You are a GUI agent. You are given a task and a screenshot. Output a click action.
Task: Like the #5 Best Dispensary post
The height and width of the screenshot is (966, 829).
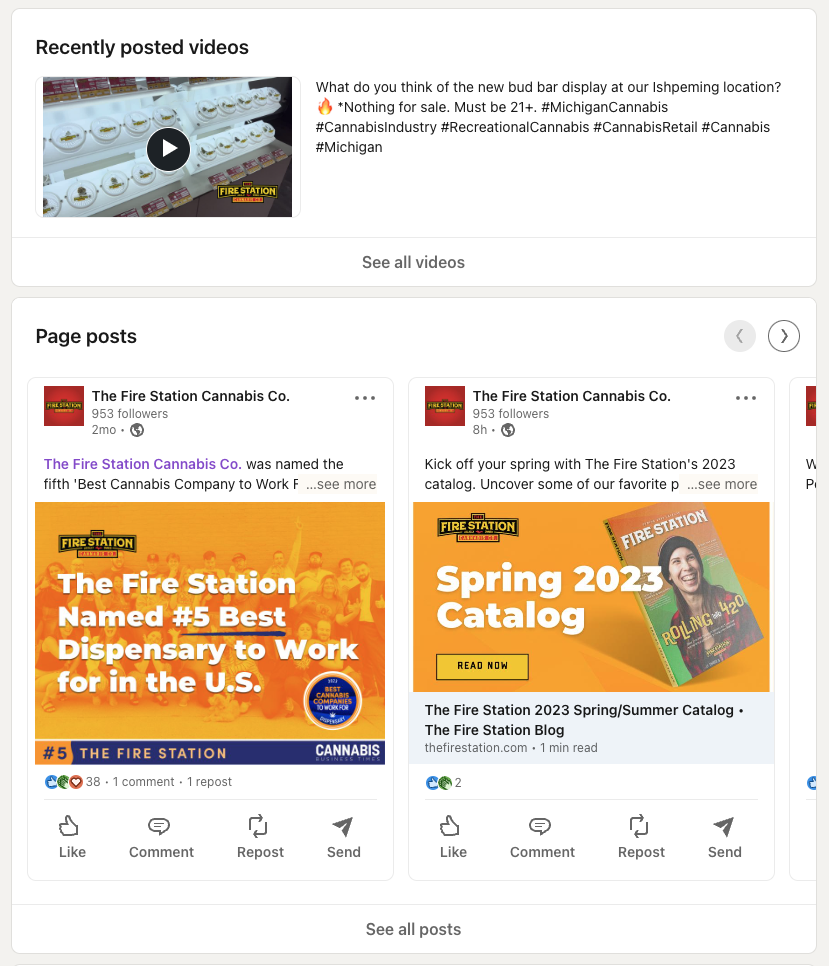(x=72, y=837)
